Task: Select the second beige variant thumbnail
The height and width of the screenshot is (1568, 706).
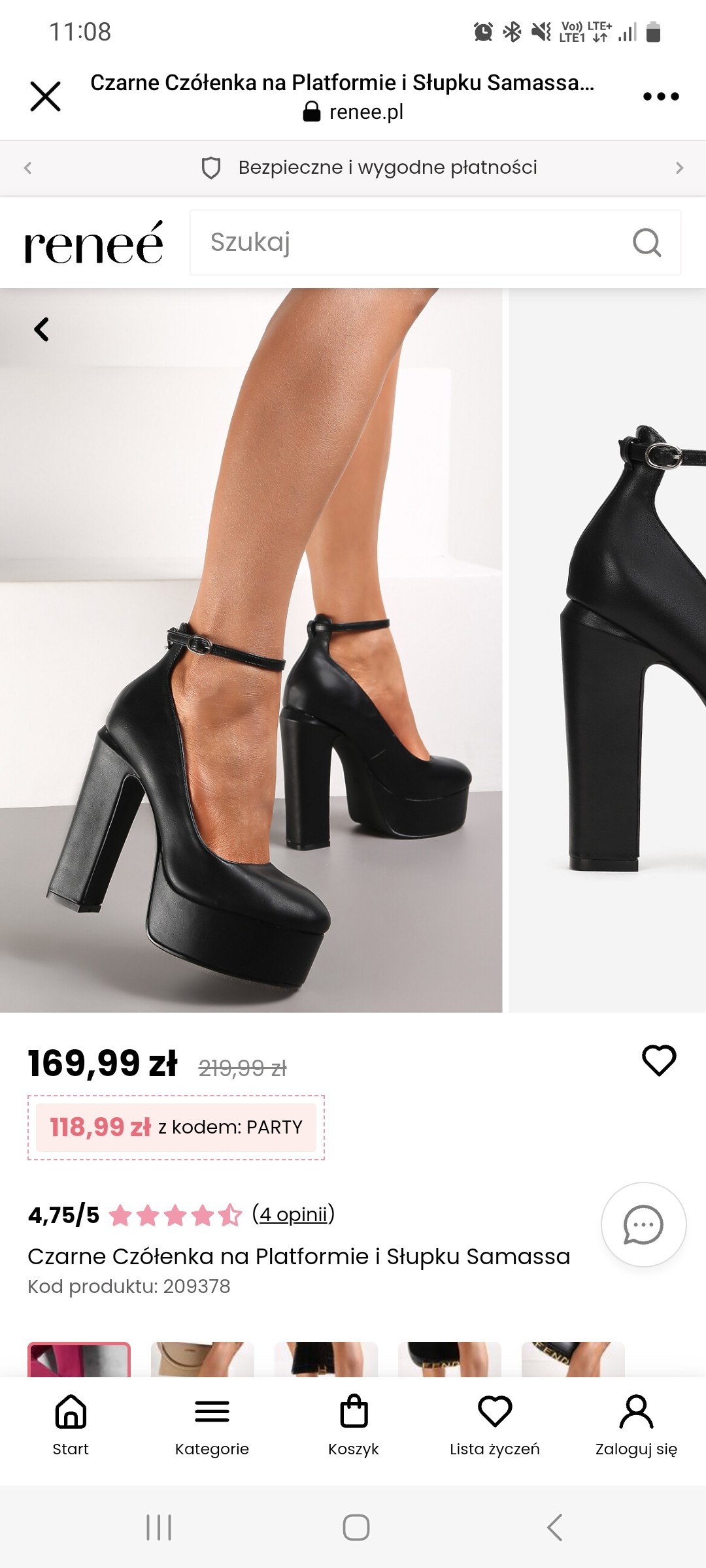Action: pos(202,1360)
